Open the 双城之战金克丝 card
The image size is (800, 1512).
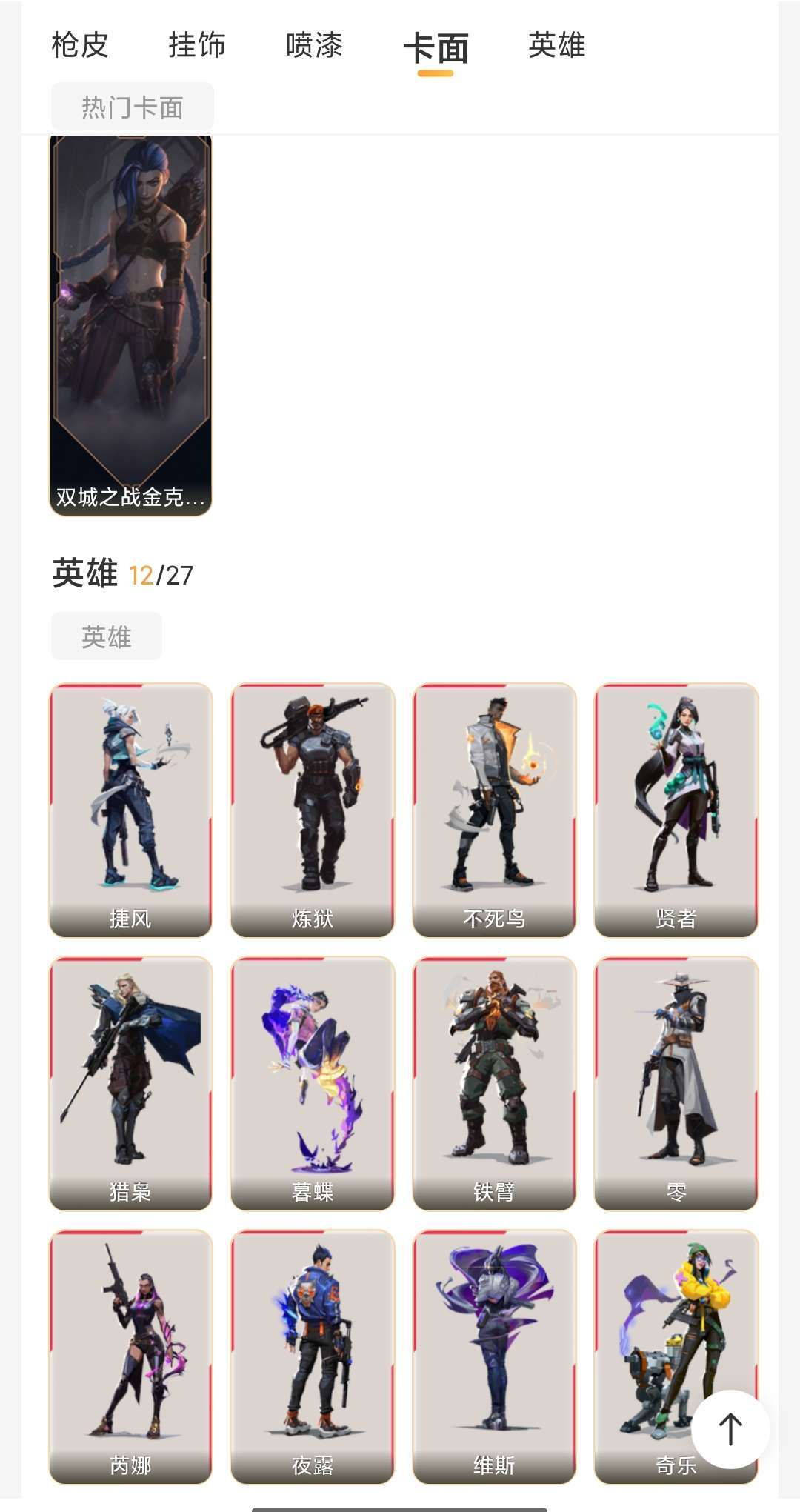131,324
